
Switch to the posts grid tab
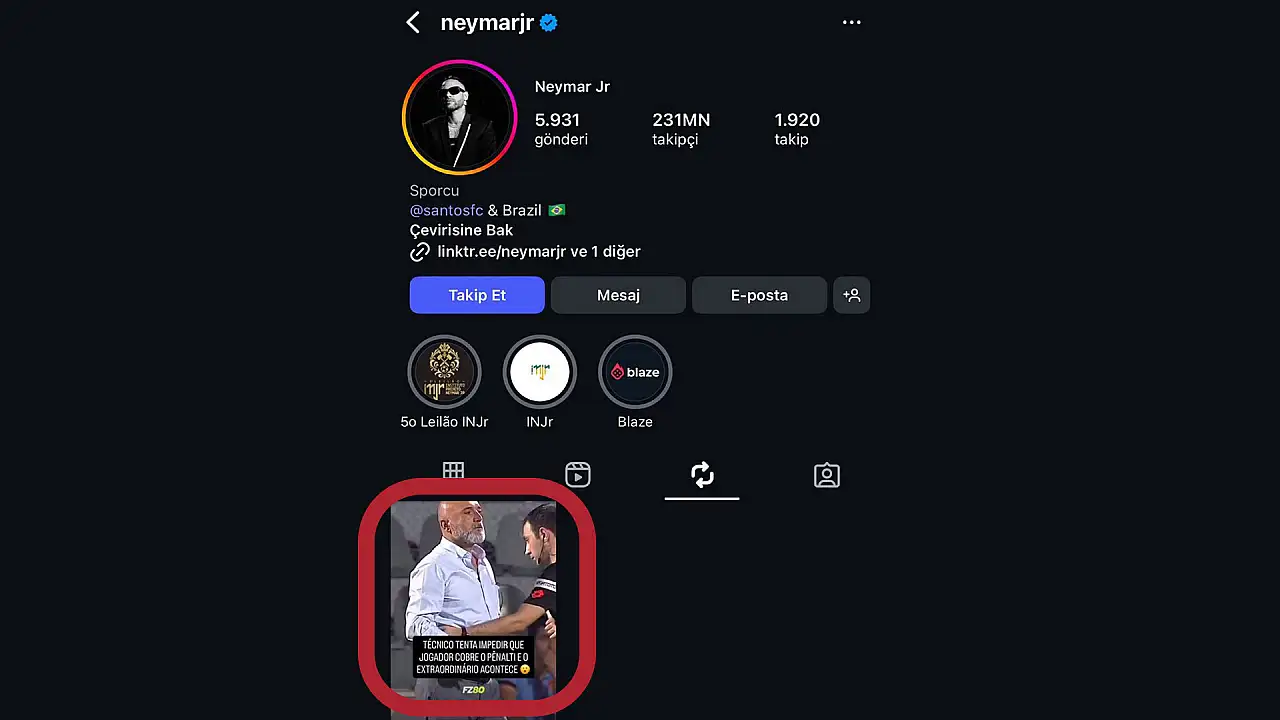point(453,472)
